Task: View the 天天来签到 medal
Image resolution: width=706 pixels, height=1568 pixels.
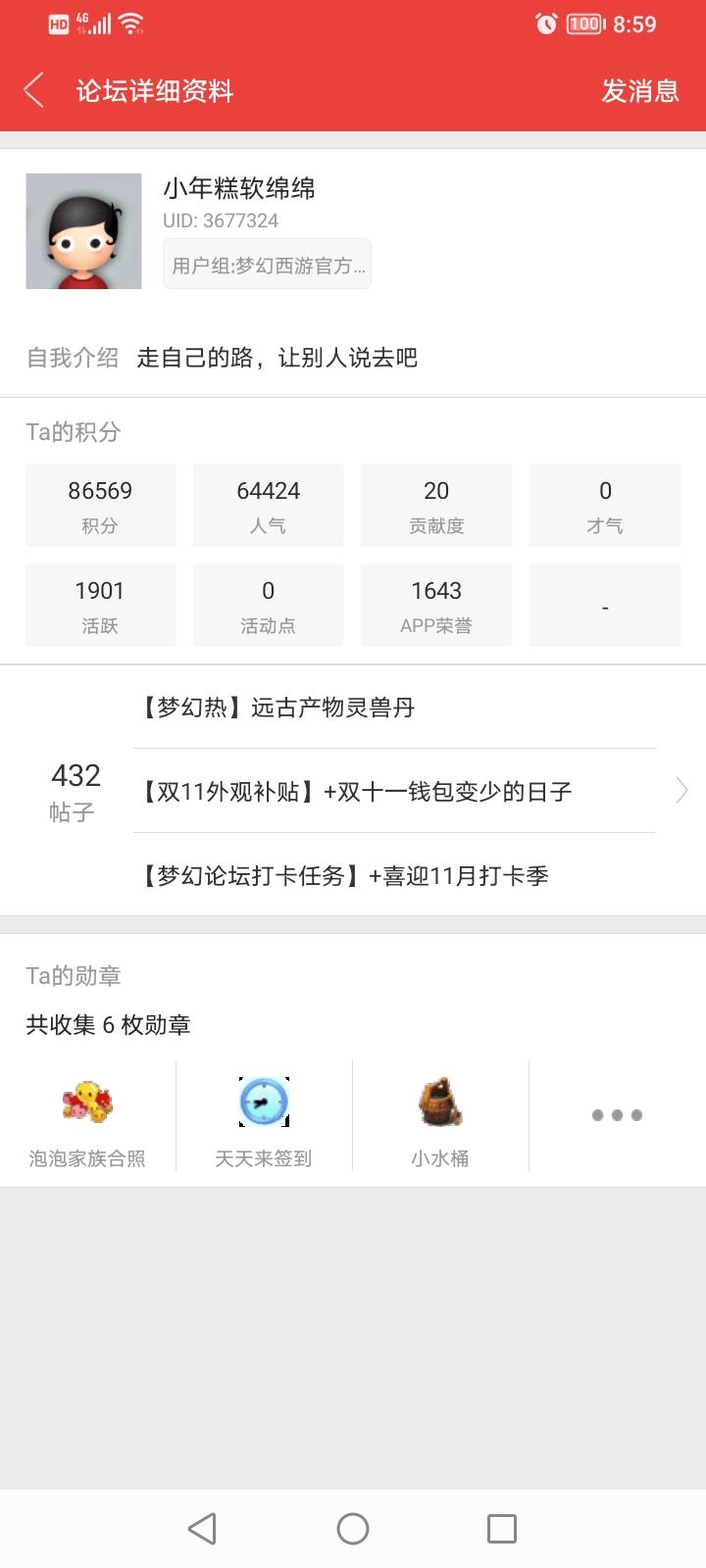Action: click(264, 1115)
